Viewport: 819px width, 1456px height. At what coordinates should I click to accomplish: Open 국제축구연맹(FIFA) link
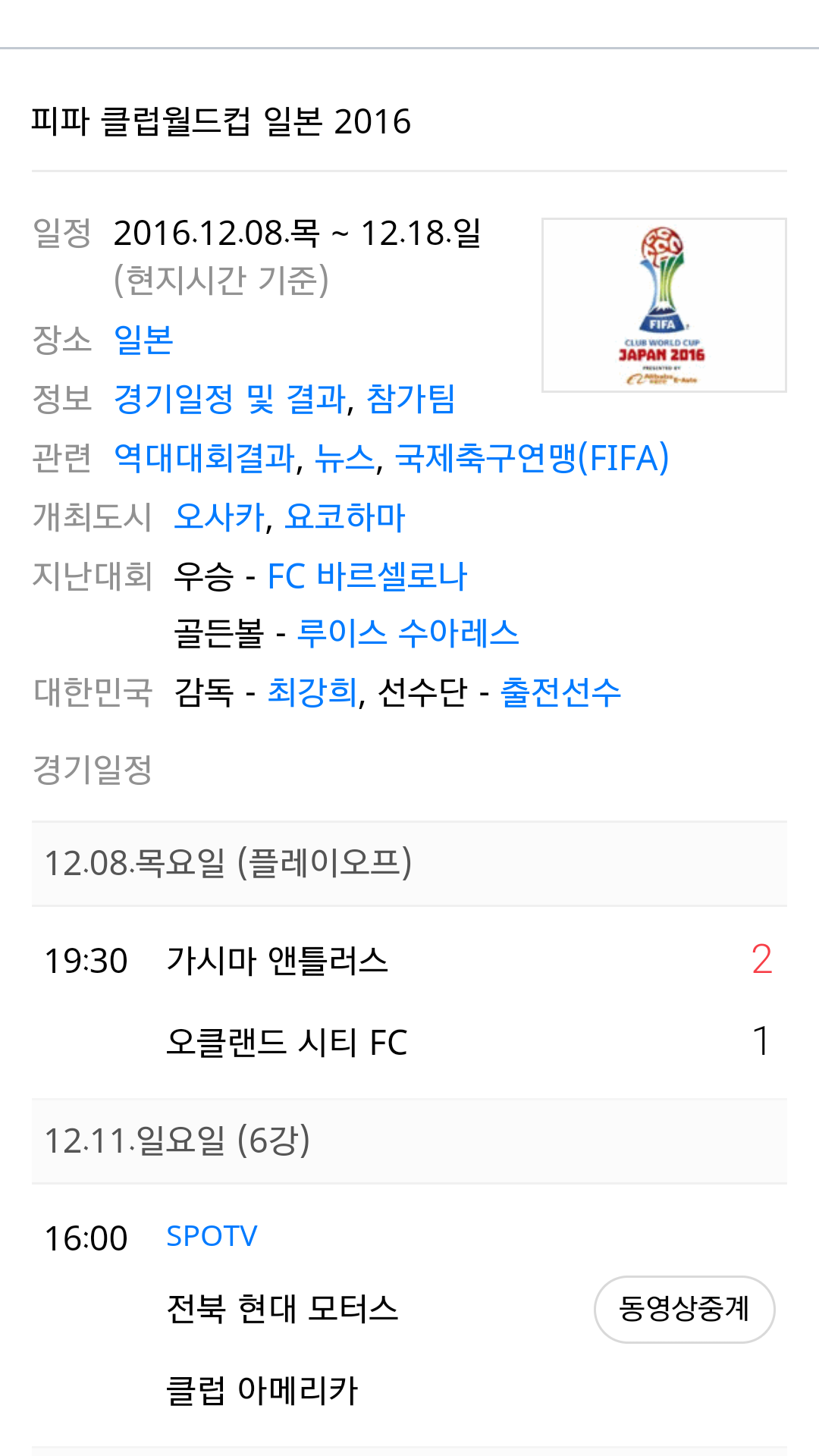[x=532, y=458]
